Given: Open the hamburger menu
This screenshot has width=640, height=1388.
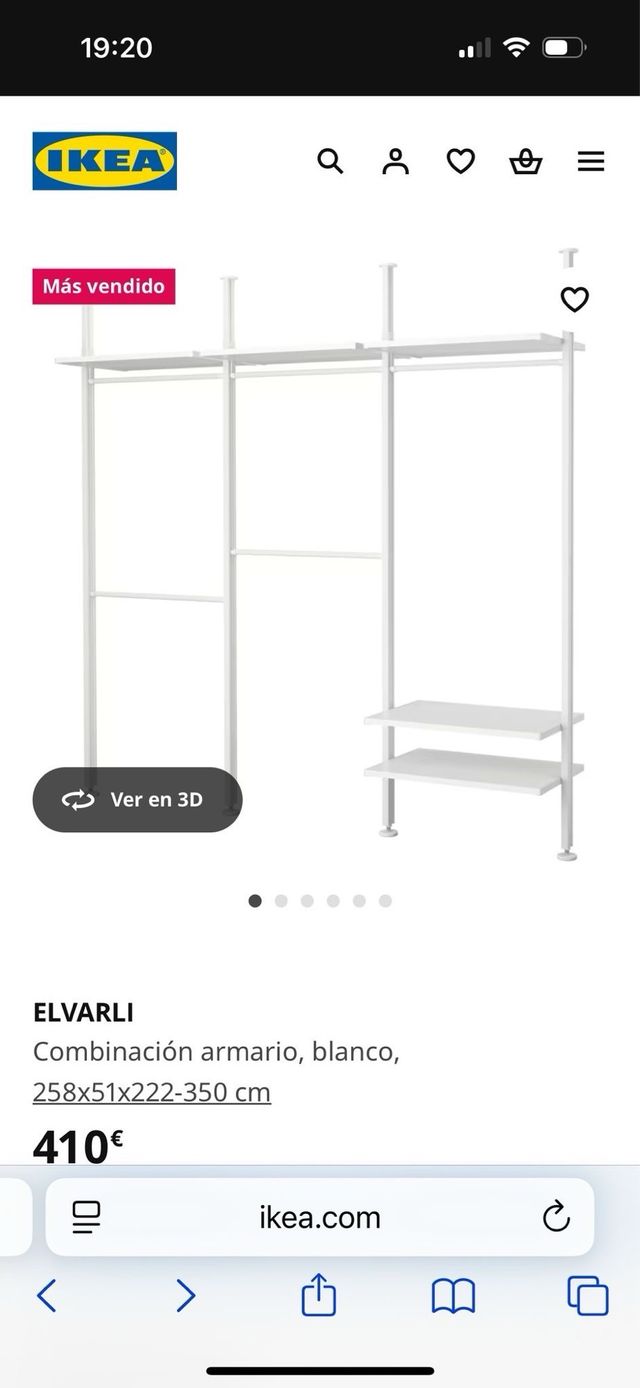Looking at the screenshot, I should 591,161.
